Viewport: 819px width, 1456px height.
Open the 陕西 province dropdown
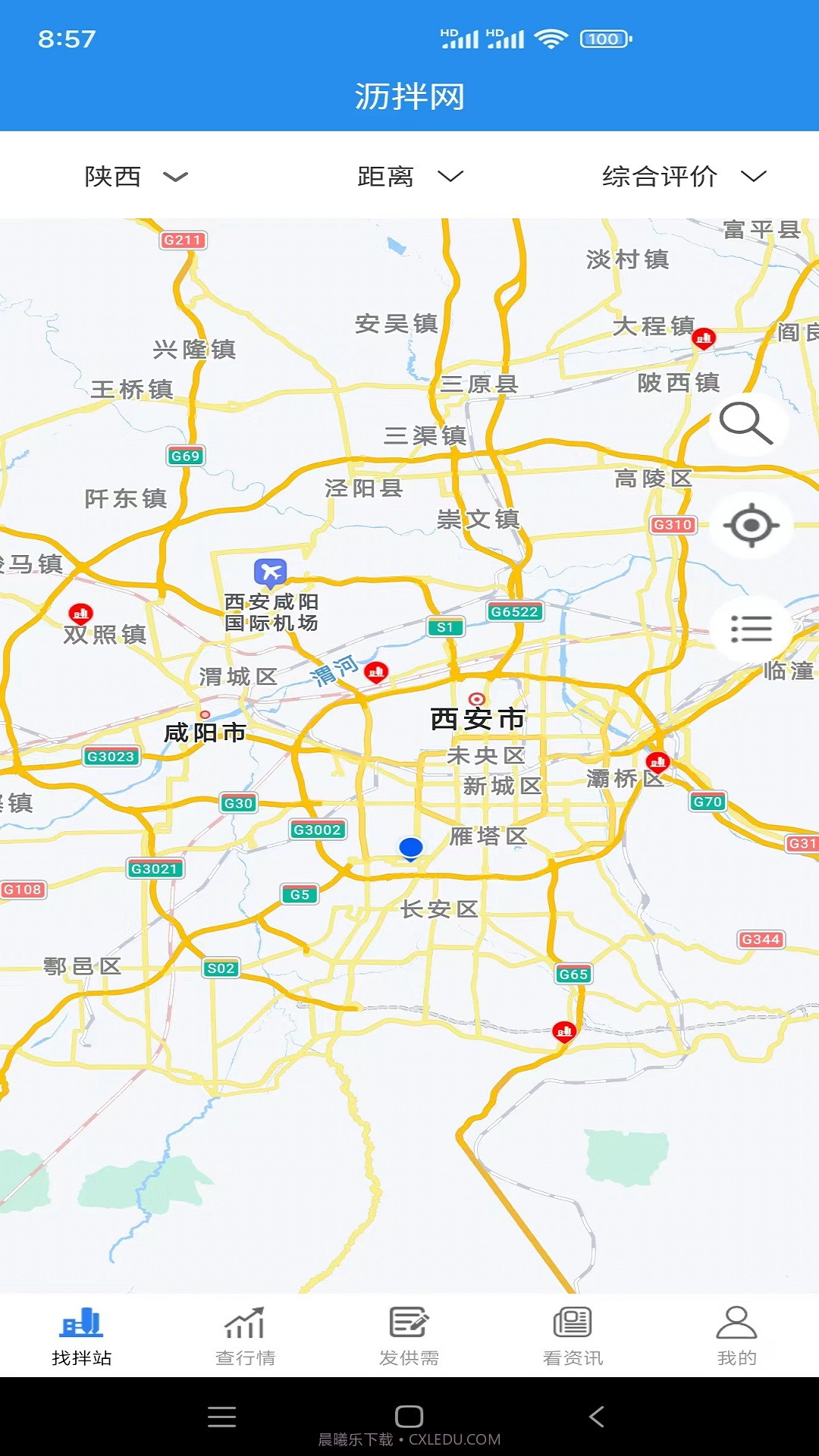pos(136,177)
